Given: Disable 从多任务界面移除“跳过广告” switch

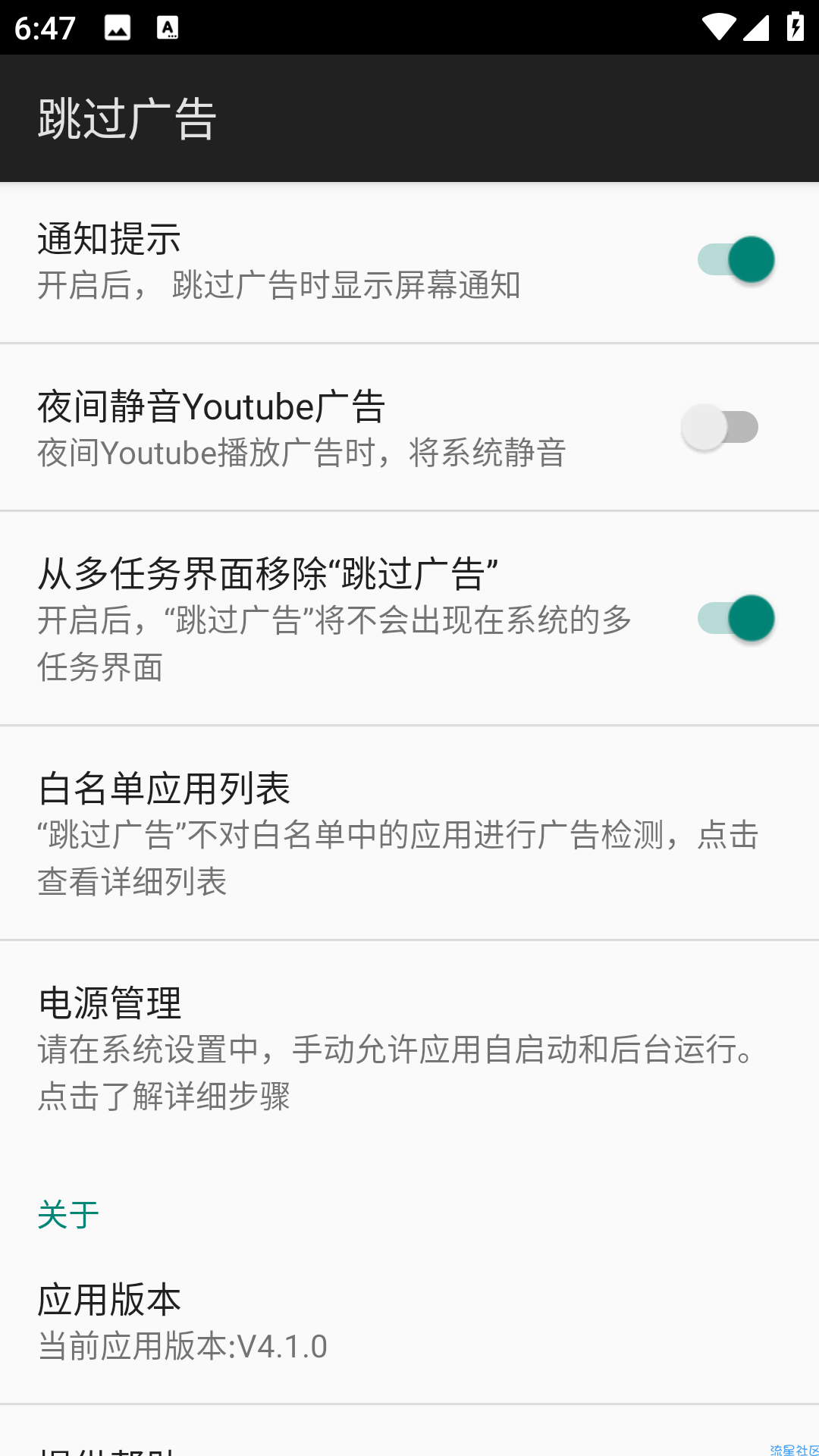Looking at the screenshot, I should 736,619.
